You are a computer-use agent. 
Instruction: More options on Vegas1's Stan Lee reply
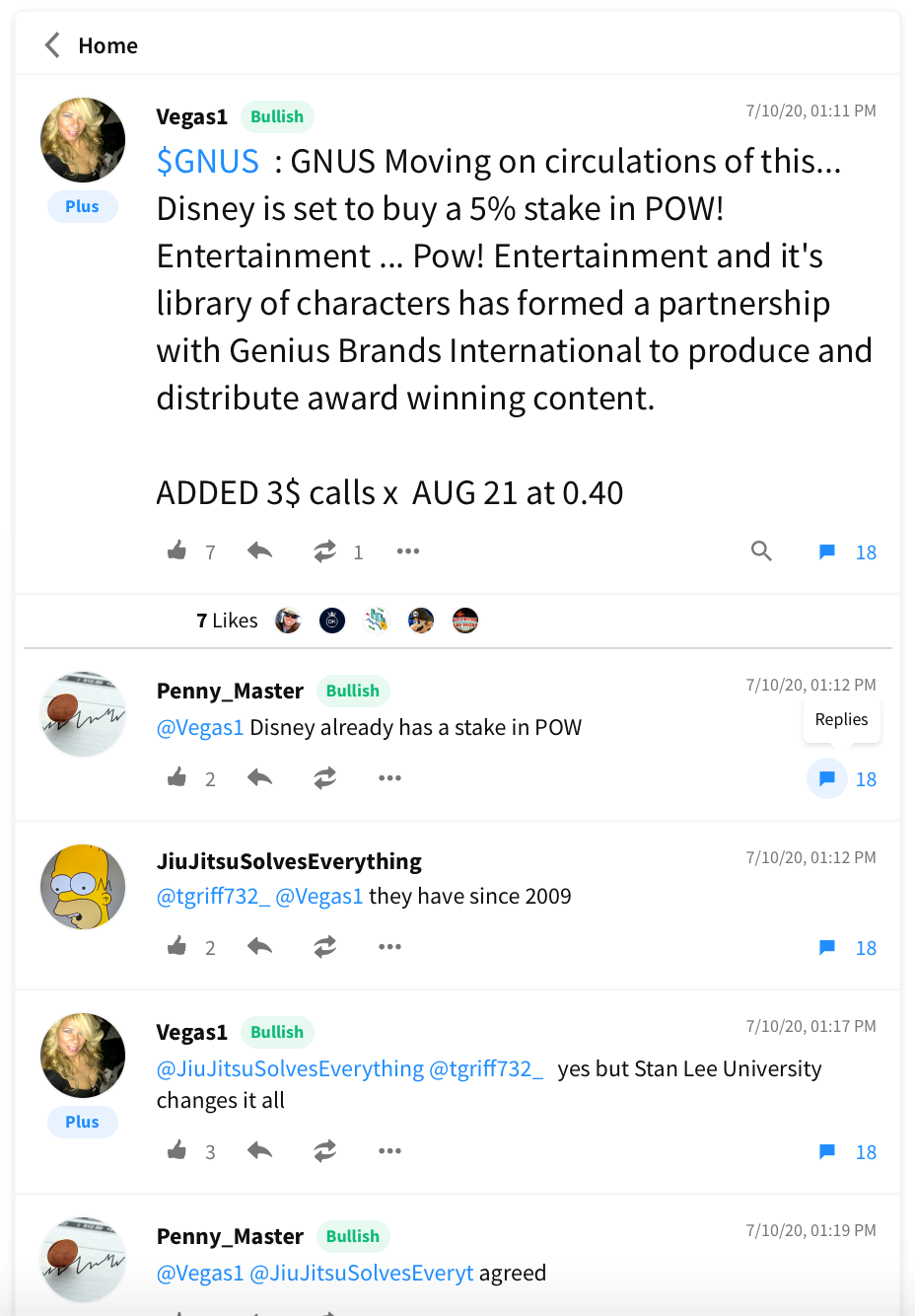pos(390,1151)
